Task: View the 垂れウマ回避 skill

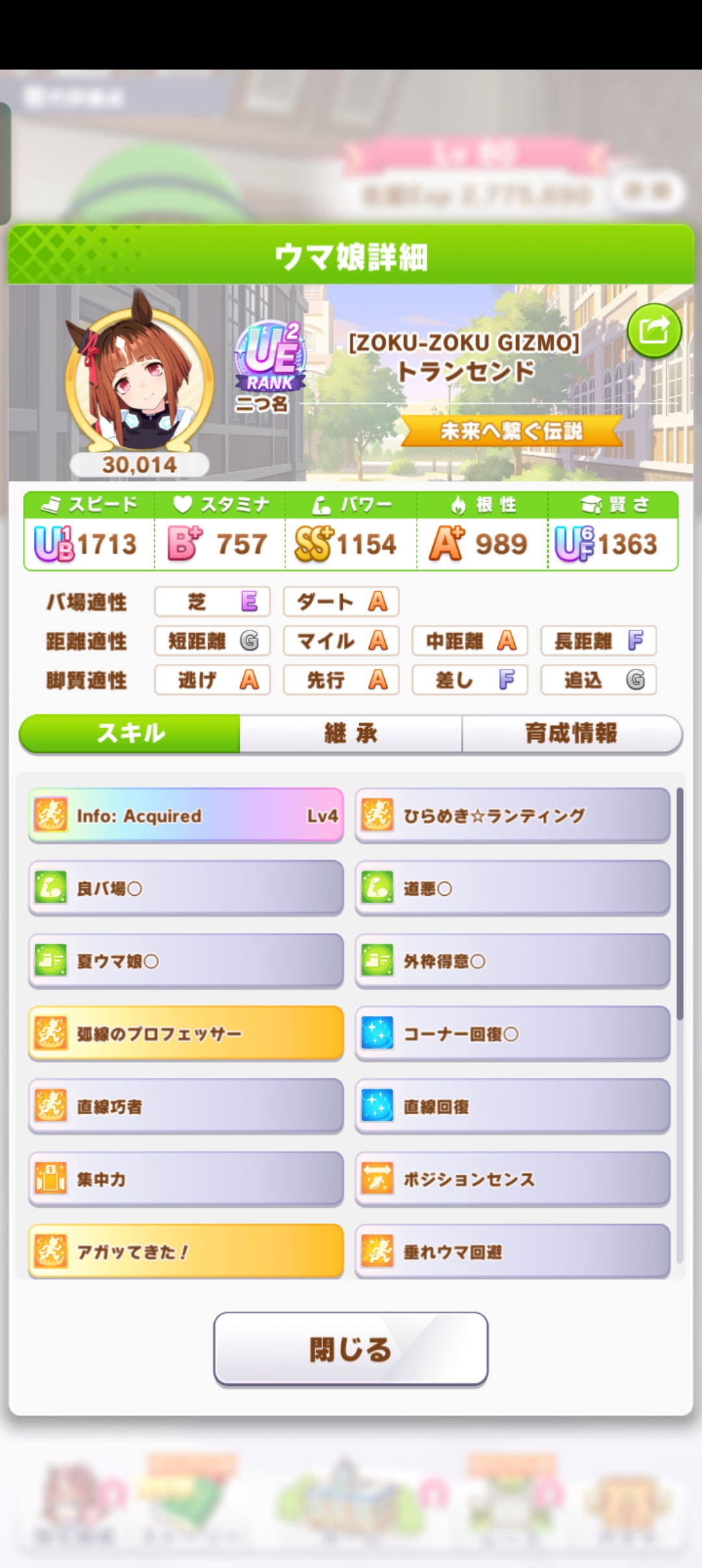Action: pos(512,1251)
